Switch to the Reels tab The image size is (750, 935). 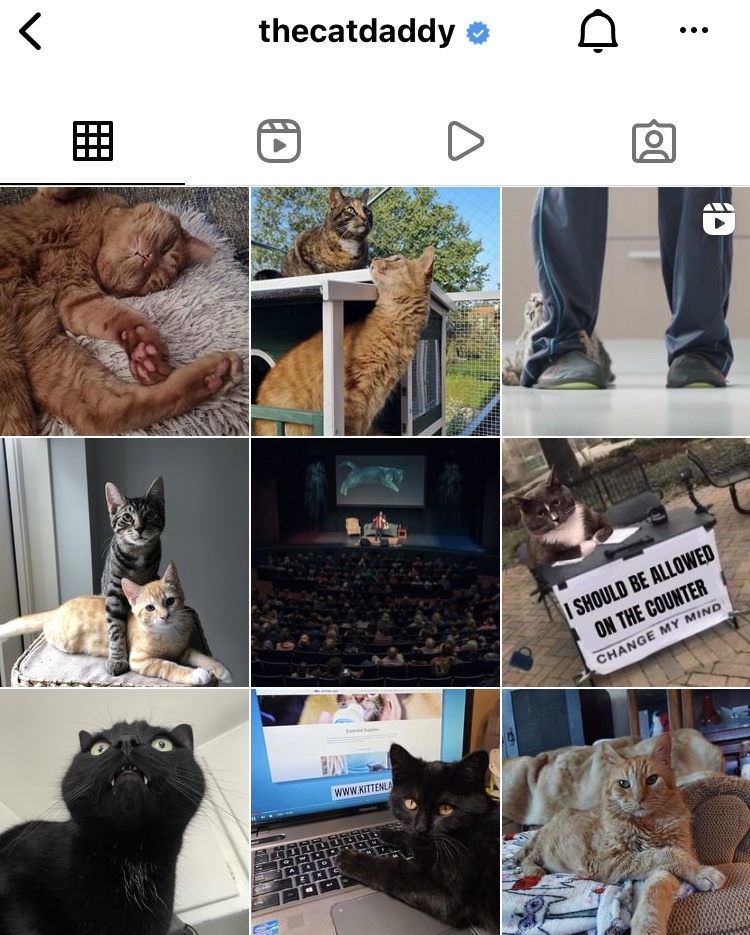(279, 142)
